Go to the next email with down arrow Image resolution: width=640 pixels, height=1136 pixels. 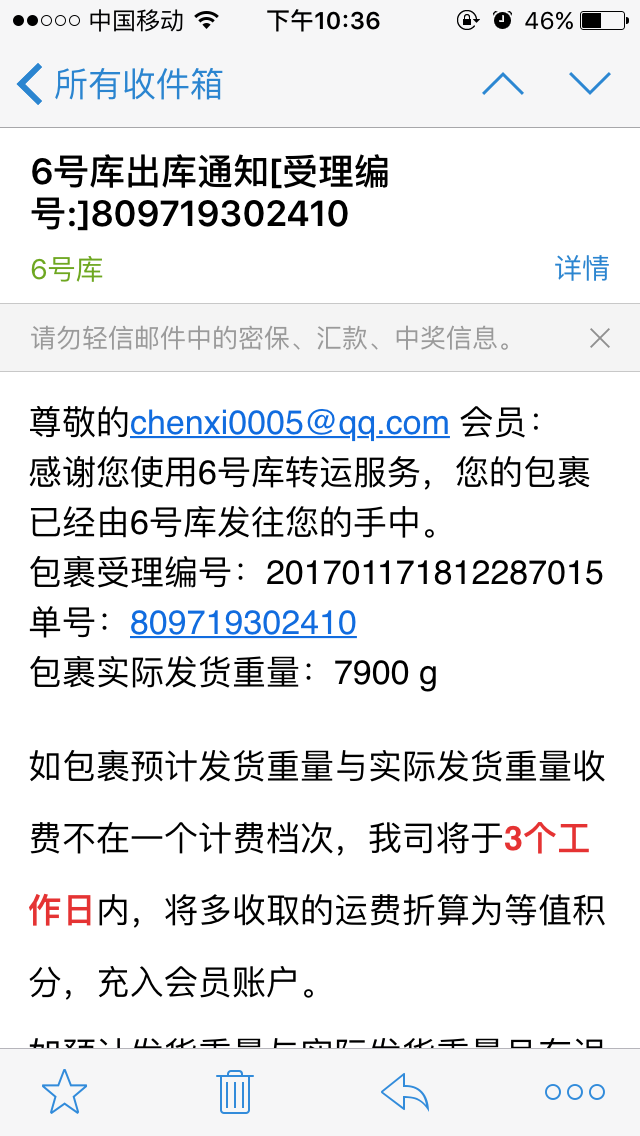(590, 84)
